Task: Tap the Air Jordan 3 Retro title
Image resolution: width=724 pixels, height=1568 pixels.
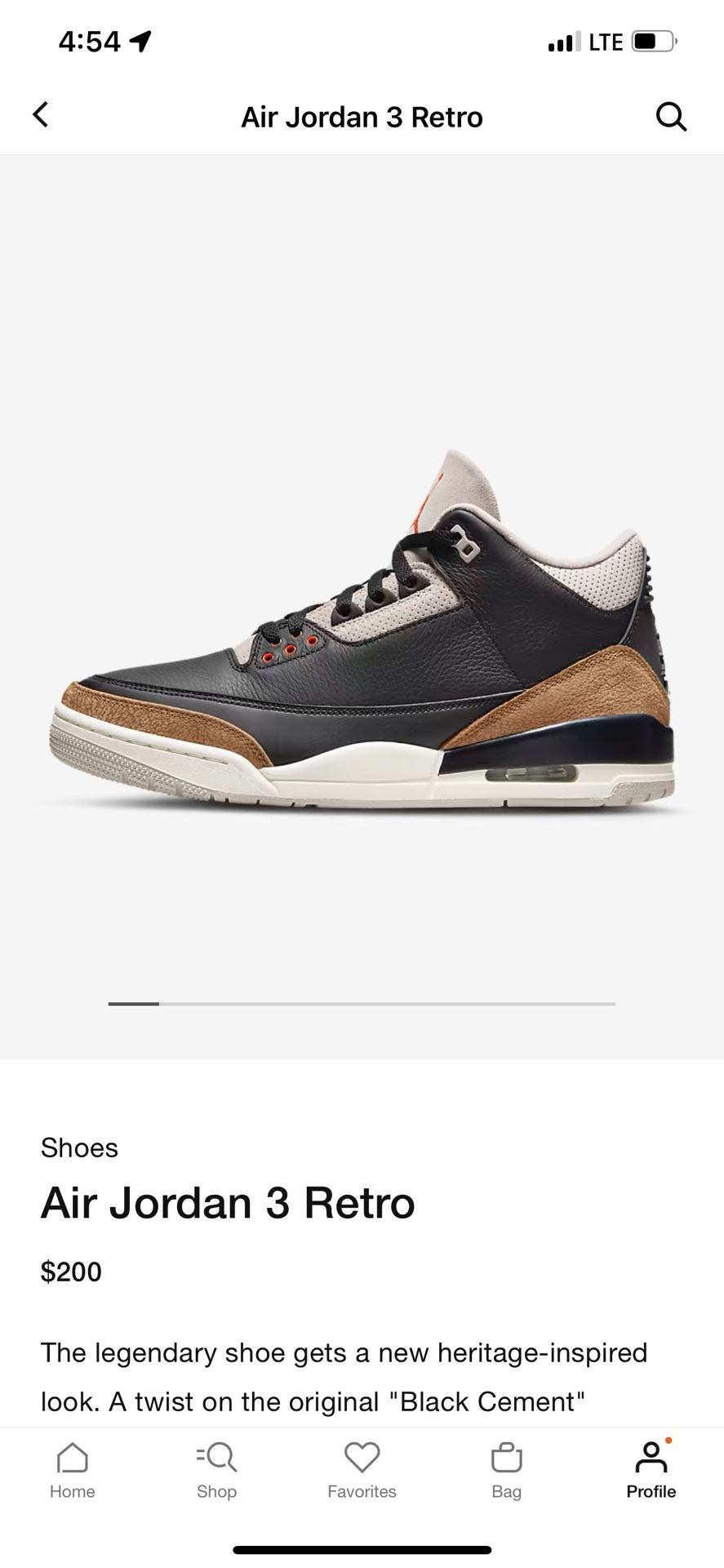Action: (229, 1201)
